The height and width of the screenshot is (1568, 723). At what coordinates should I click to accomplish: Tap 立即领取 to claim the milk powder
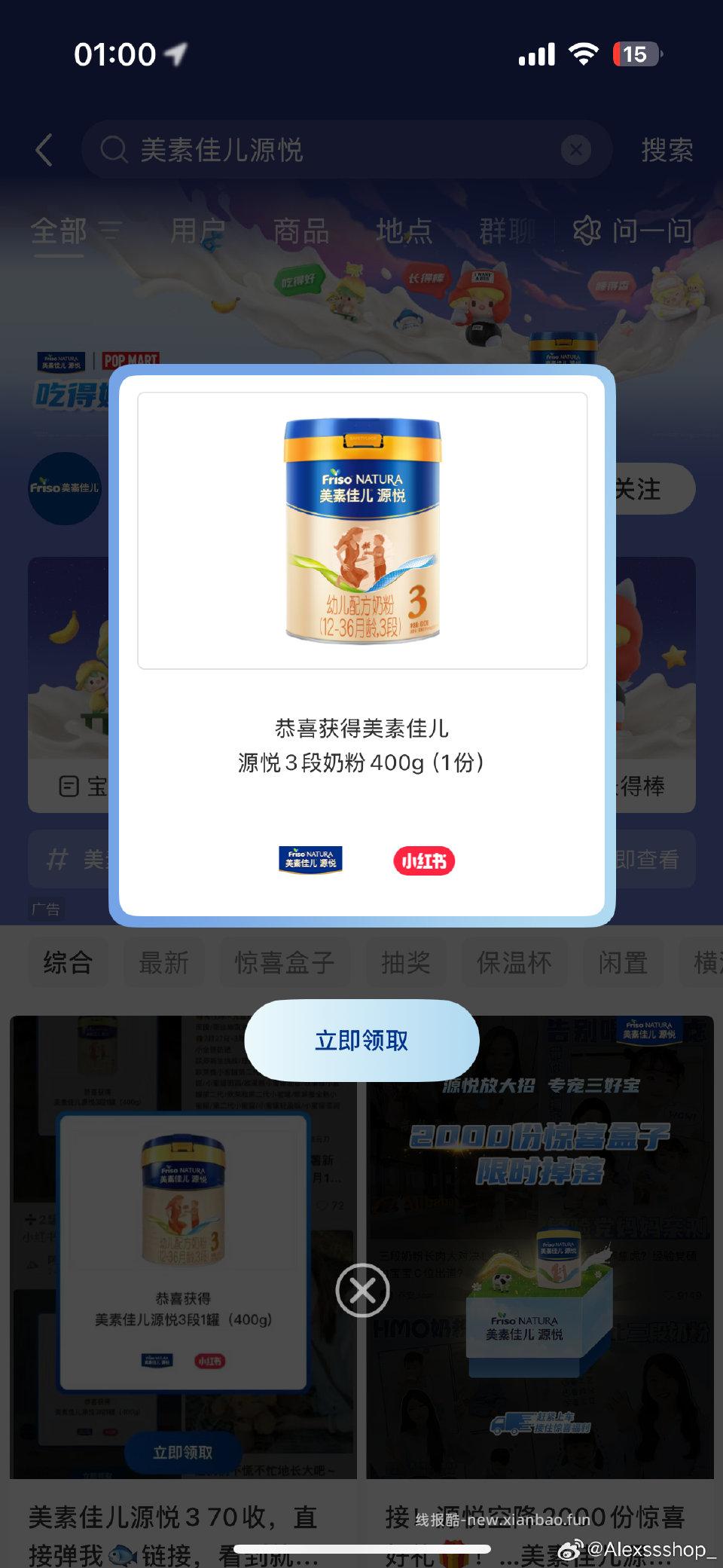tap(361, 1041)
